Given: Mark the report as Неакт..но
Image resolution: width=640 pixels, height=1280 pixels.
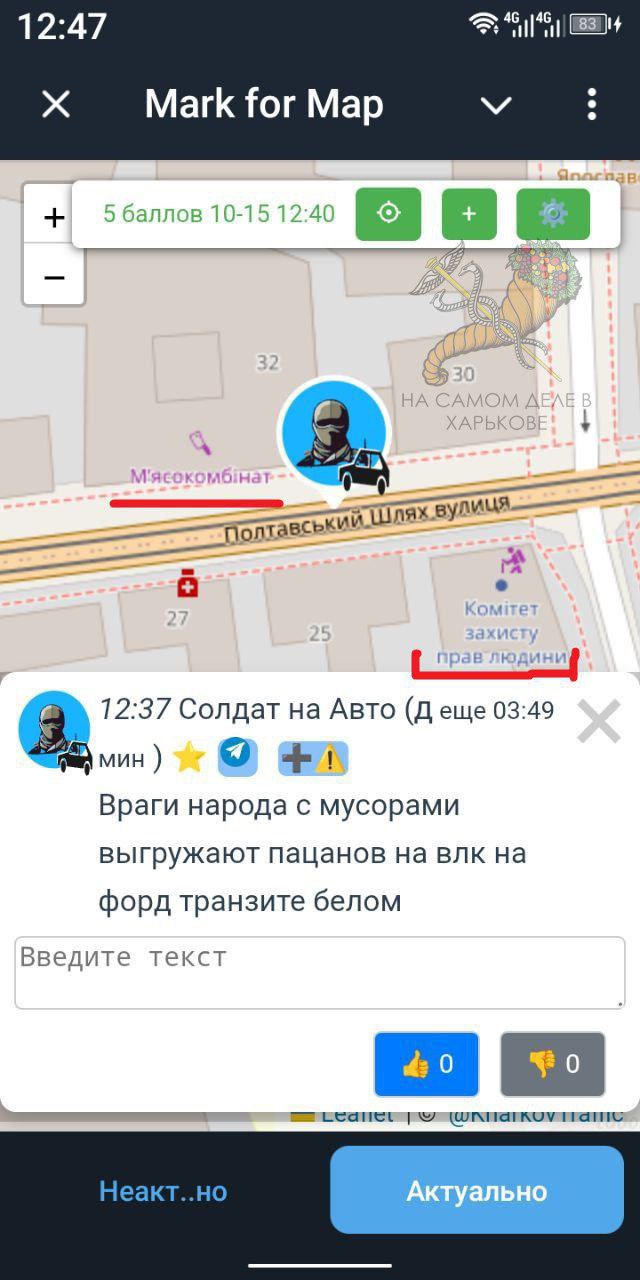Looking at the screenshot, I should [163, 1191].
